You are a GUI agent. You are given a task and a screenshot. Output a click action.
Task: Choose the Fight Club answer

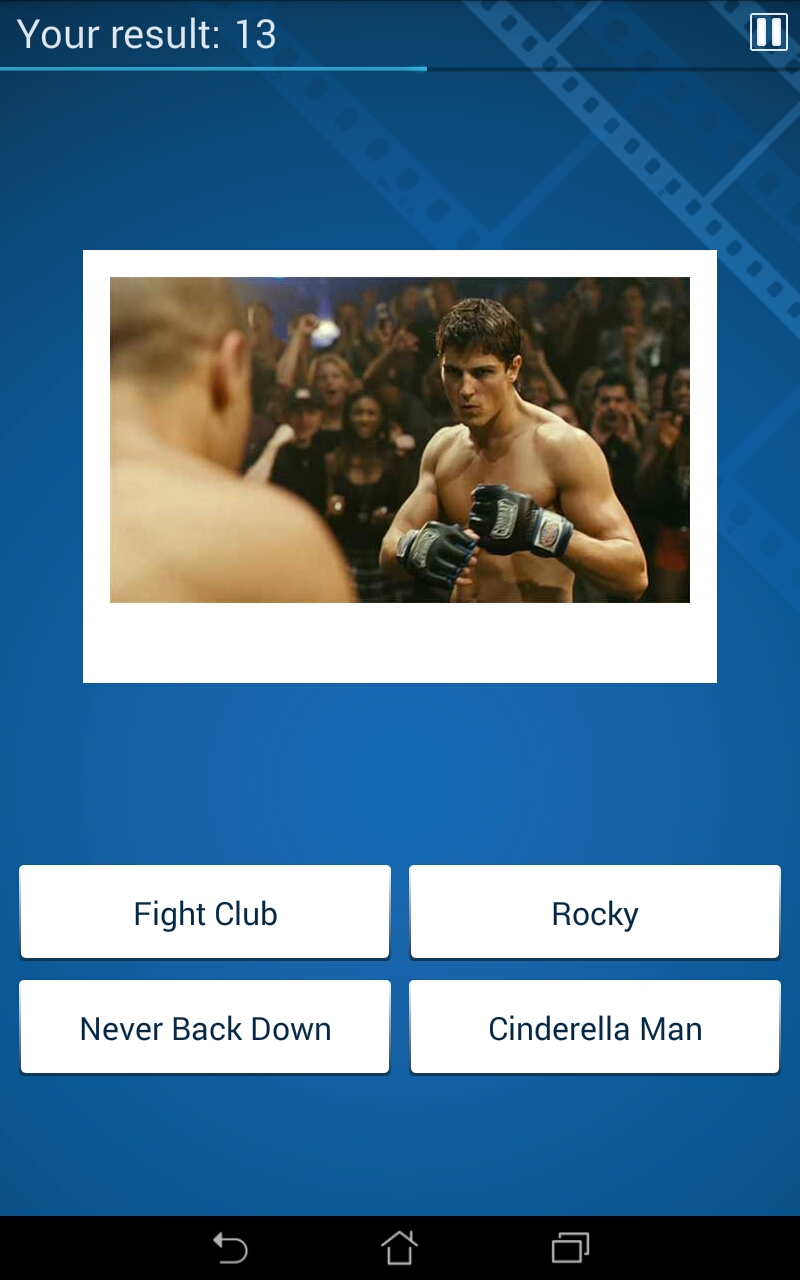point(205,913)
